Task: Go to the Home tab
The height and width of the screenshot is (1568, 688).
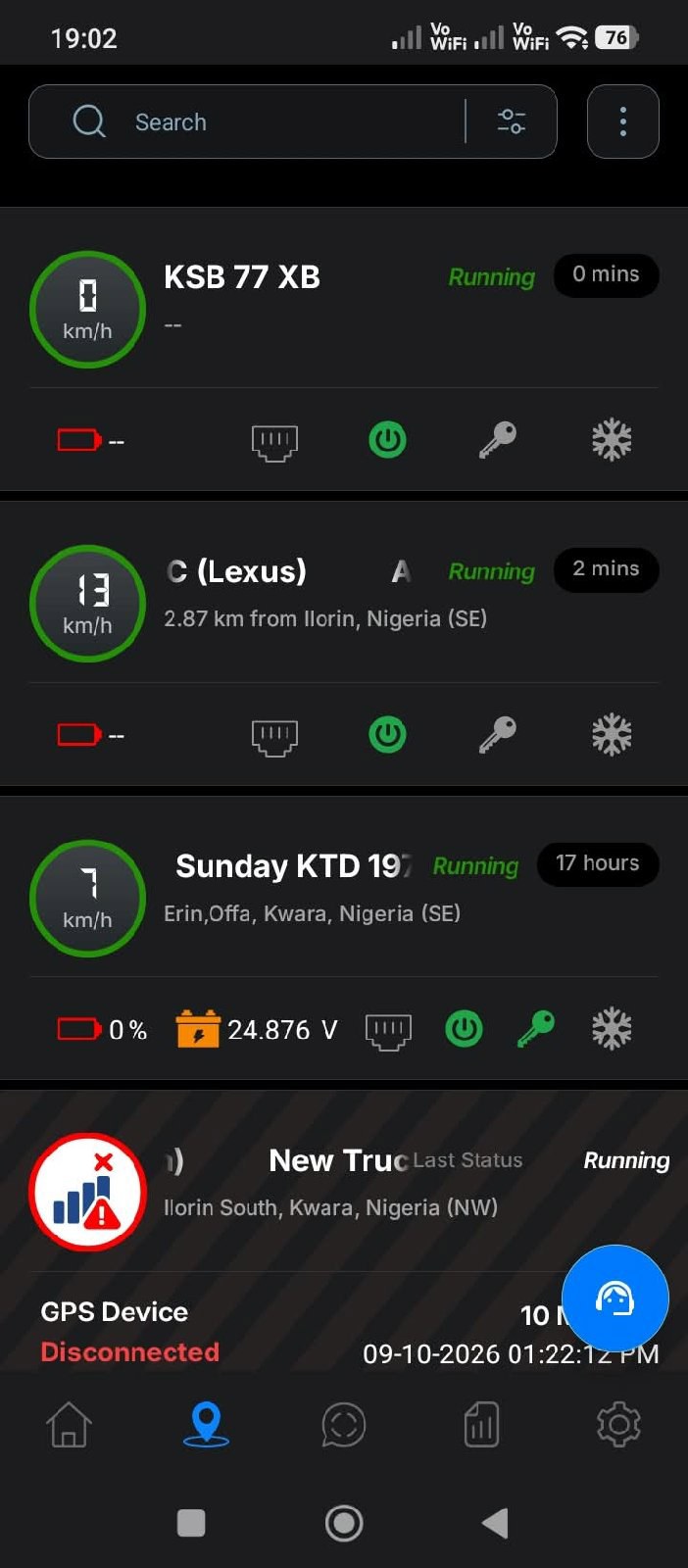Action: pyautogui.click(x=70, y=1424)
